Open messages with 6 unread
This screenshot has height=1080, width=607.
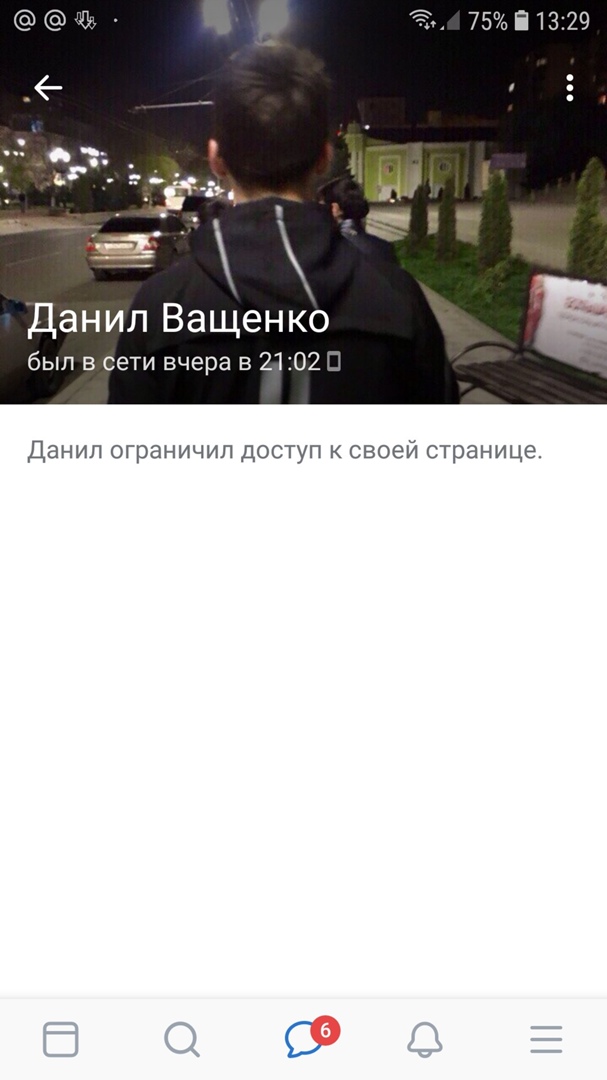coord(305,1040)
